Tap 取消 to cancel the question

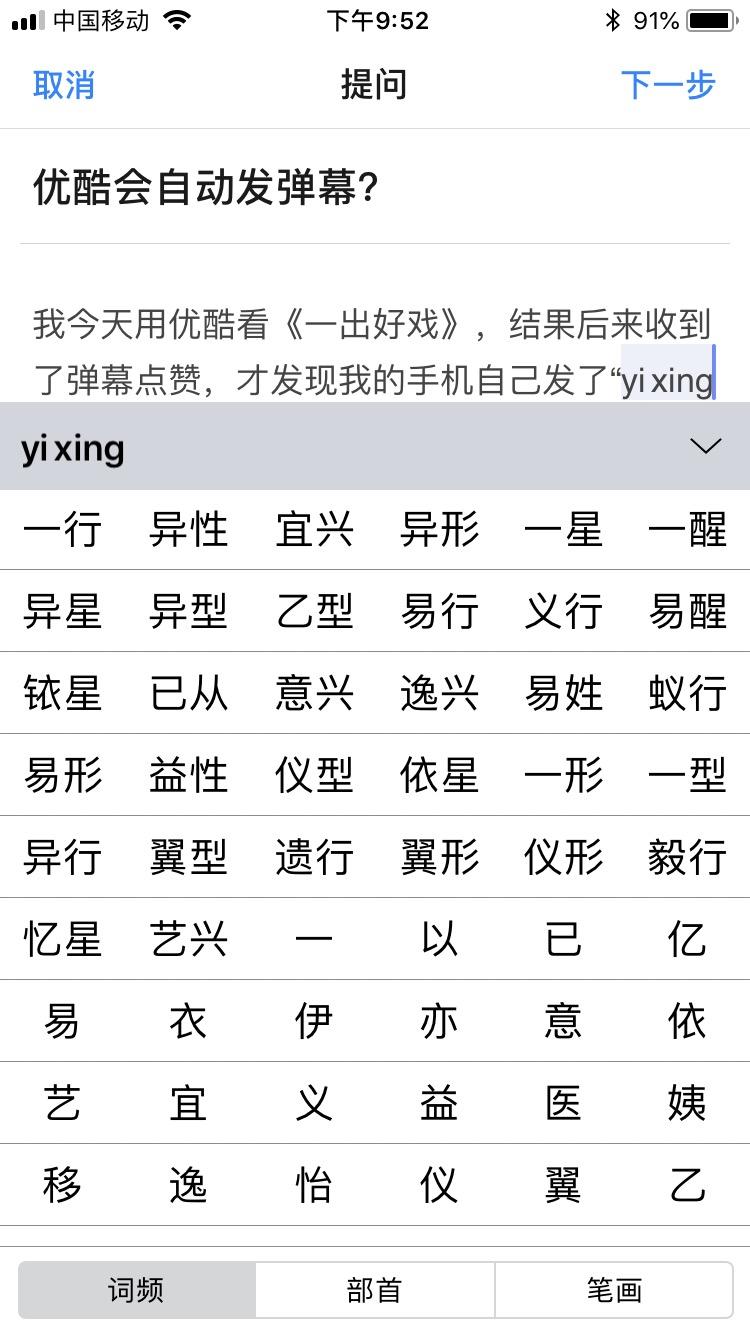64,85
